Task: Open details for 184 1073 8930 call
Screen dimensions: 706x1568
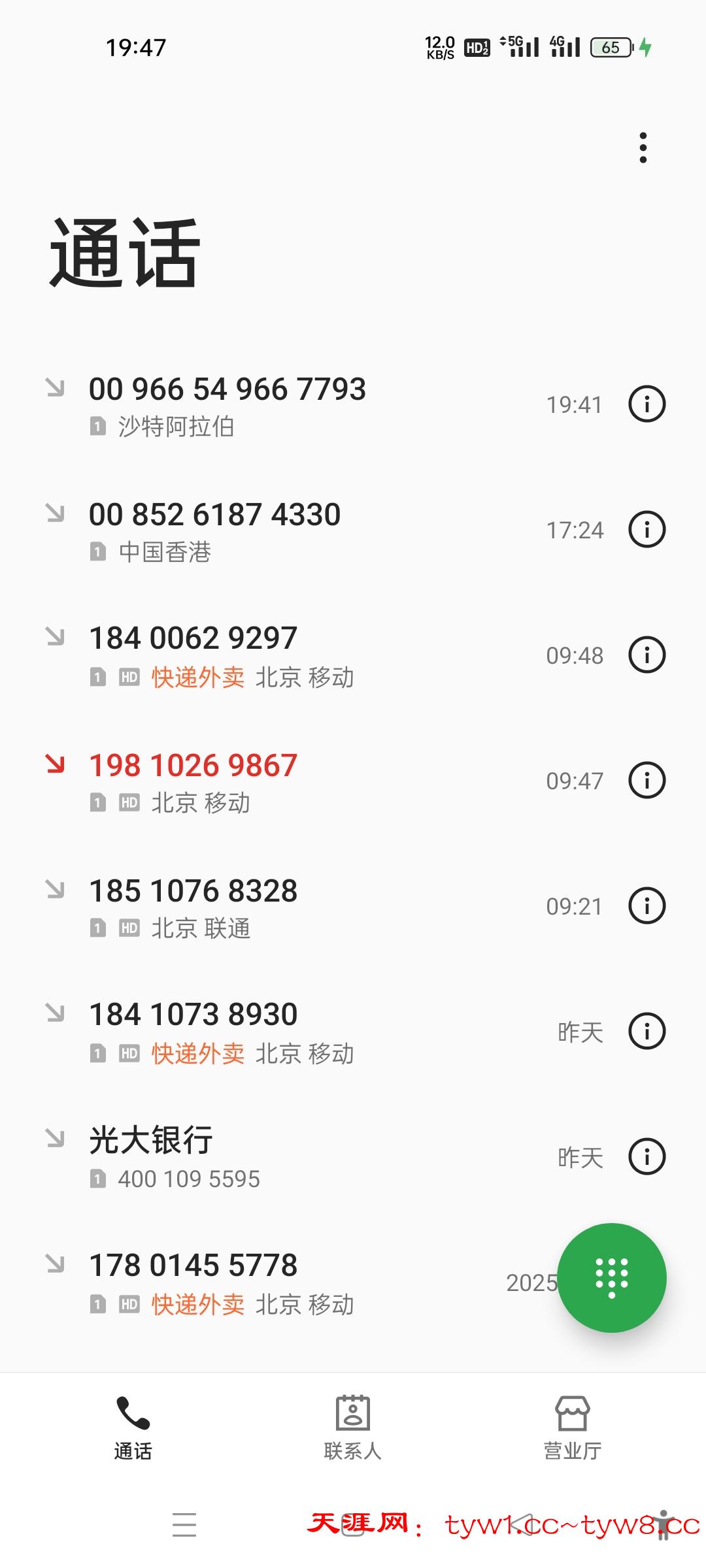Action: click(x=647, y=1032)
